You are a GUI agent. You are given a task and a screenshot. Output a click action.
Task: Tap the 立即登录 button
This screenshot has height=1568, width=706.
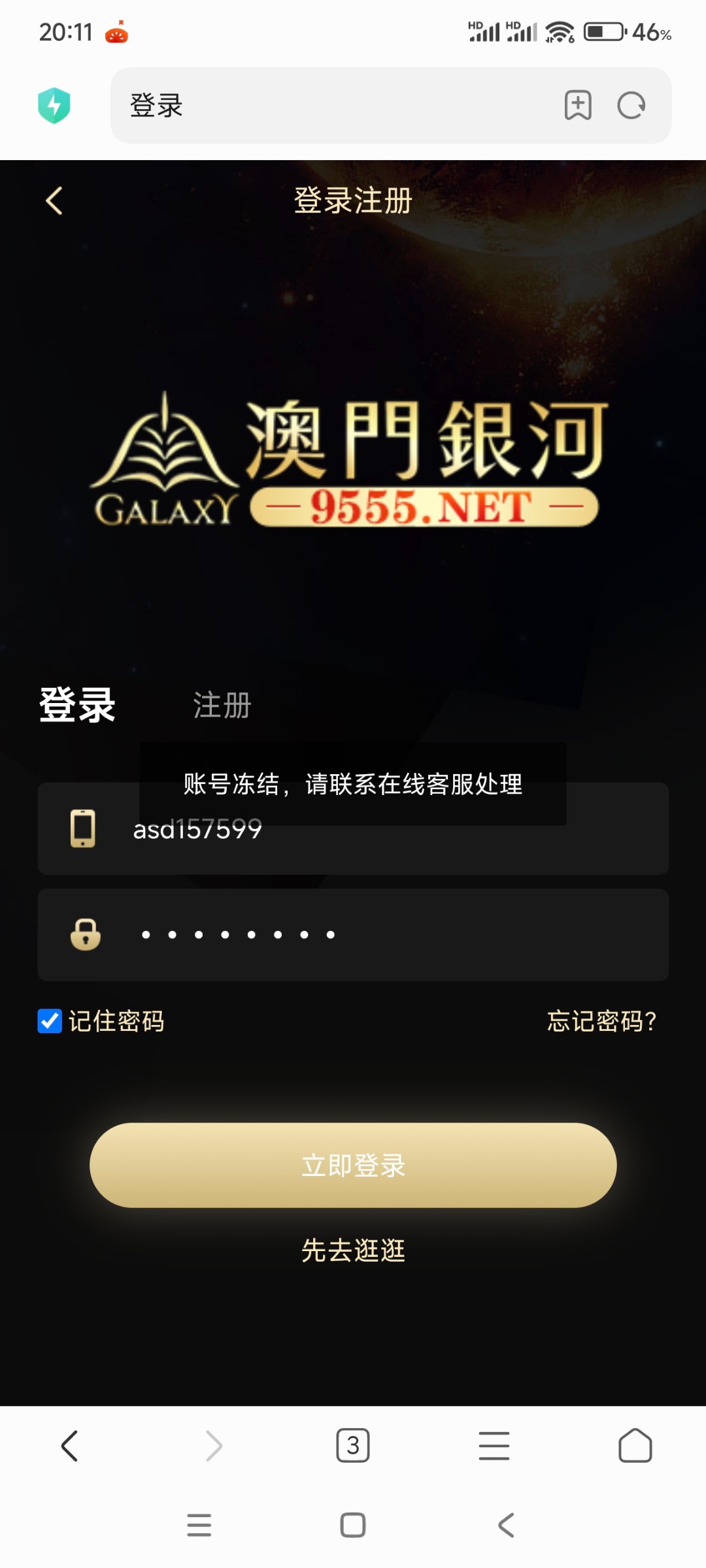[353, 1166]
